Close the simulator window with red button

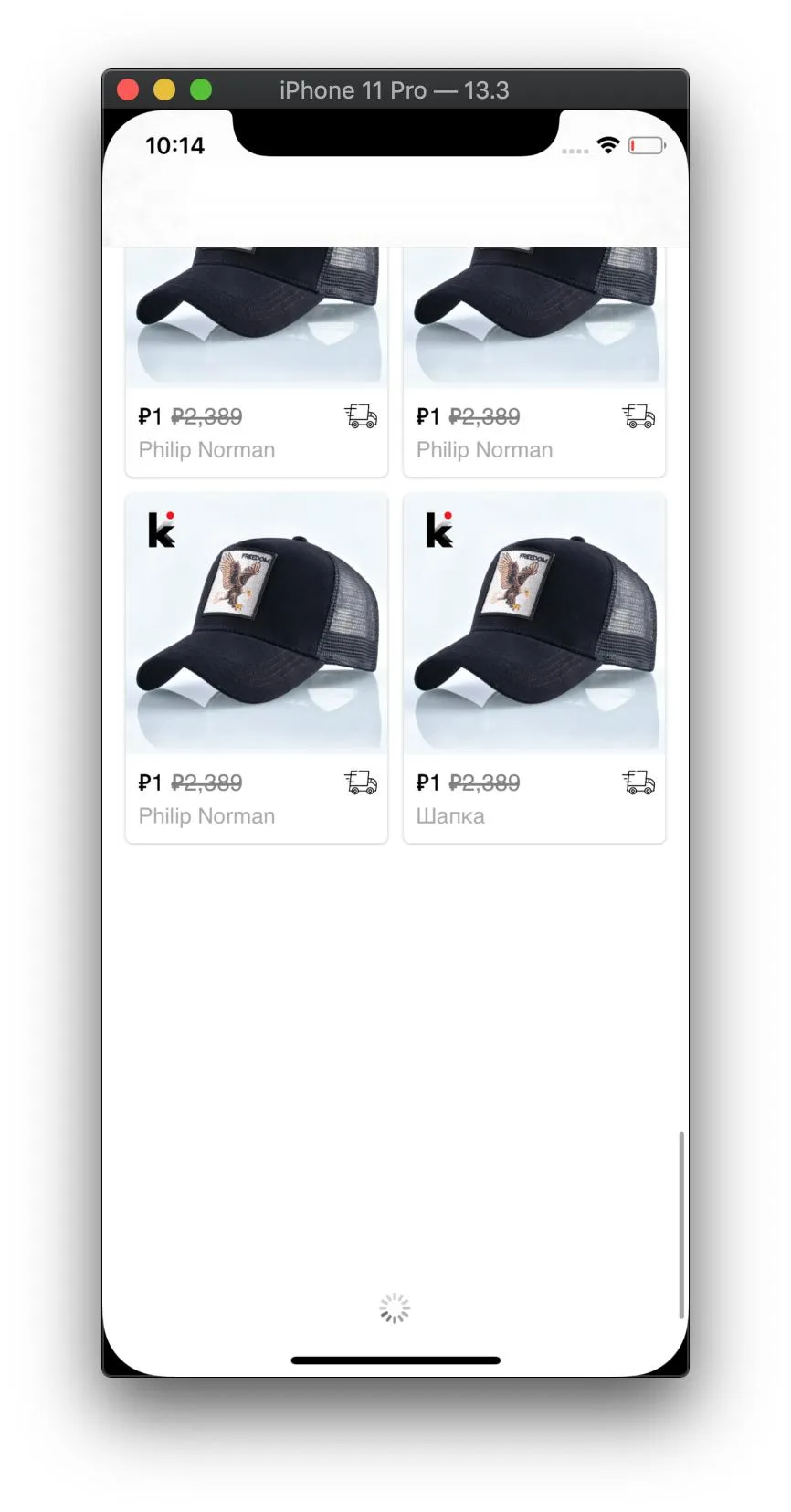pyautogui.click(x=128, y=89)
